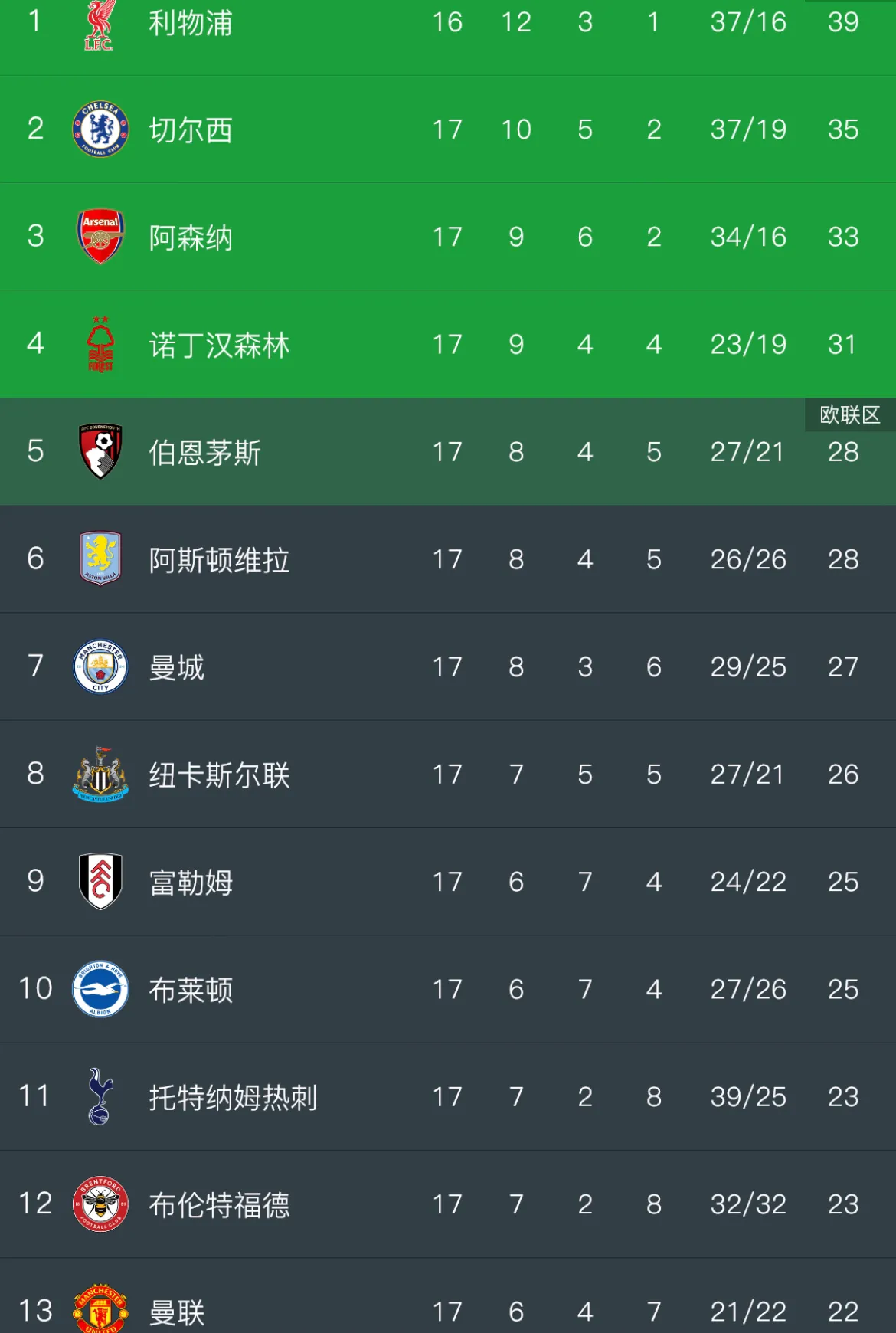Click Arsenal's goal ratio 34/16
The width and height of the screenshot is (896, 1333).
point(747,237)
